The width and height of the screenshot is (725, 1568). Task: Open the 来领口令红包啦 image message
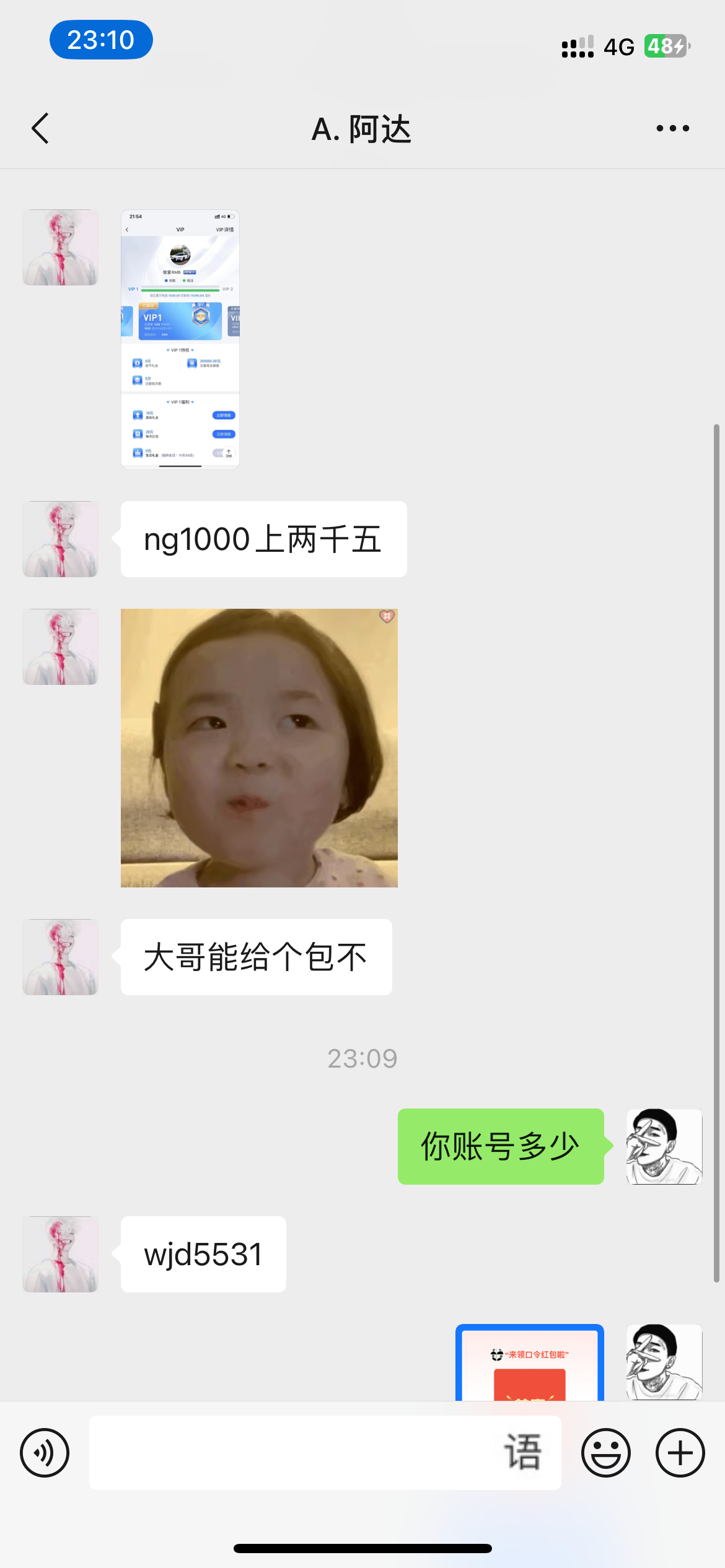pos(530,1363)
